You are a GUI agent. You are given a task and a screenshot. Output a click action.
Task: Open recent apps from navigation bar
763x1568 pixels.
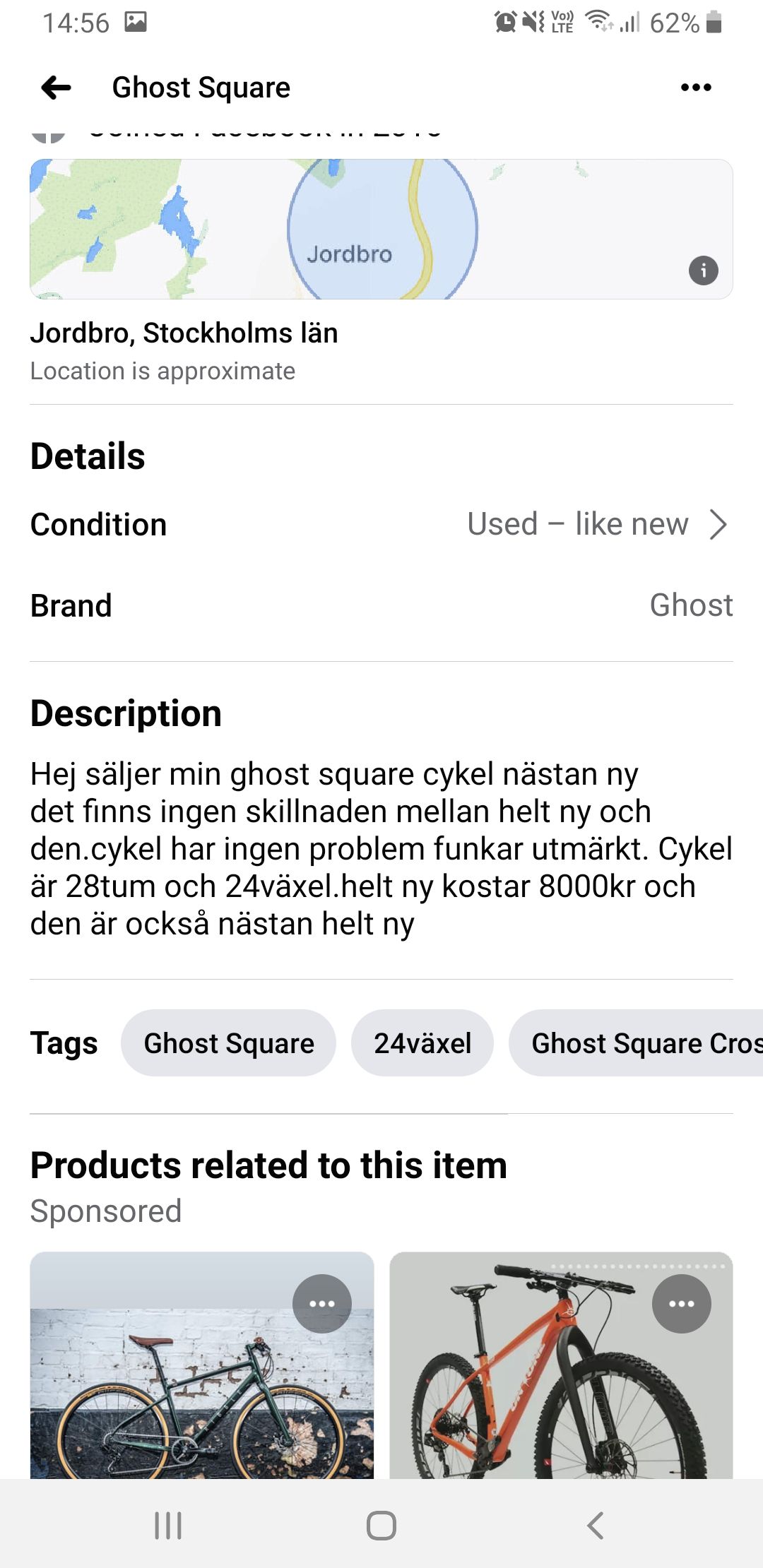(x=168, y=1526)
